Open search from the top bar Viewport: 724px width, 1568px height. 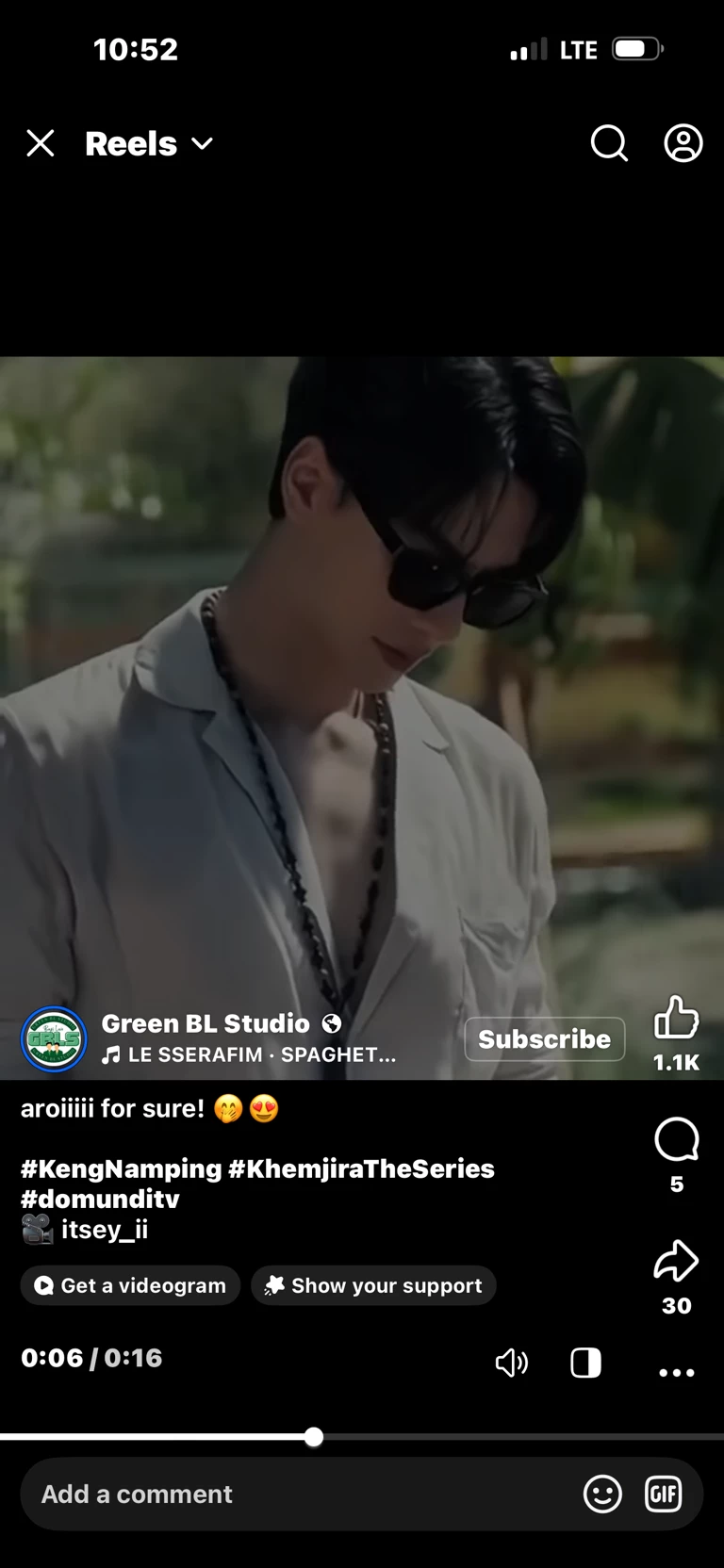609,143
